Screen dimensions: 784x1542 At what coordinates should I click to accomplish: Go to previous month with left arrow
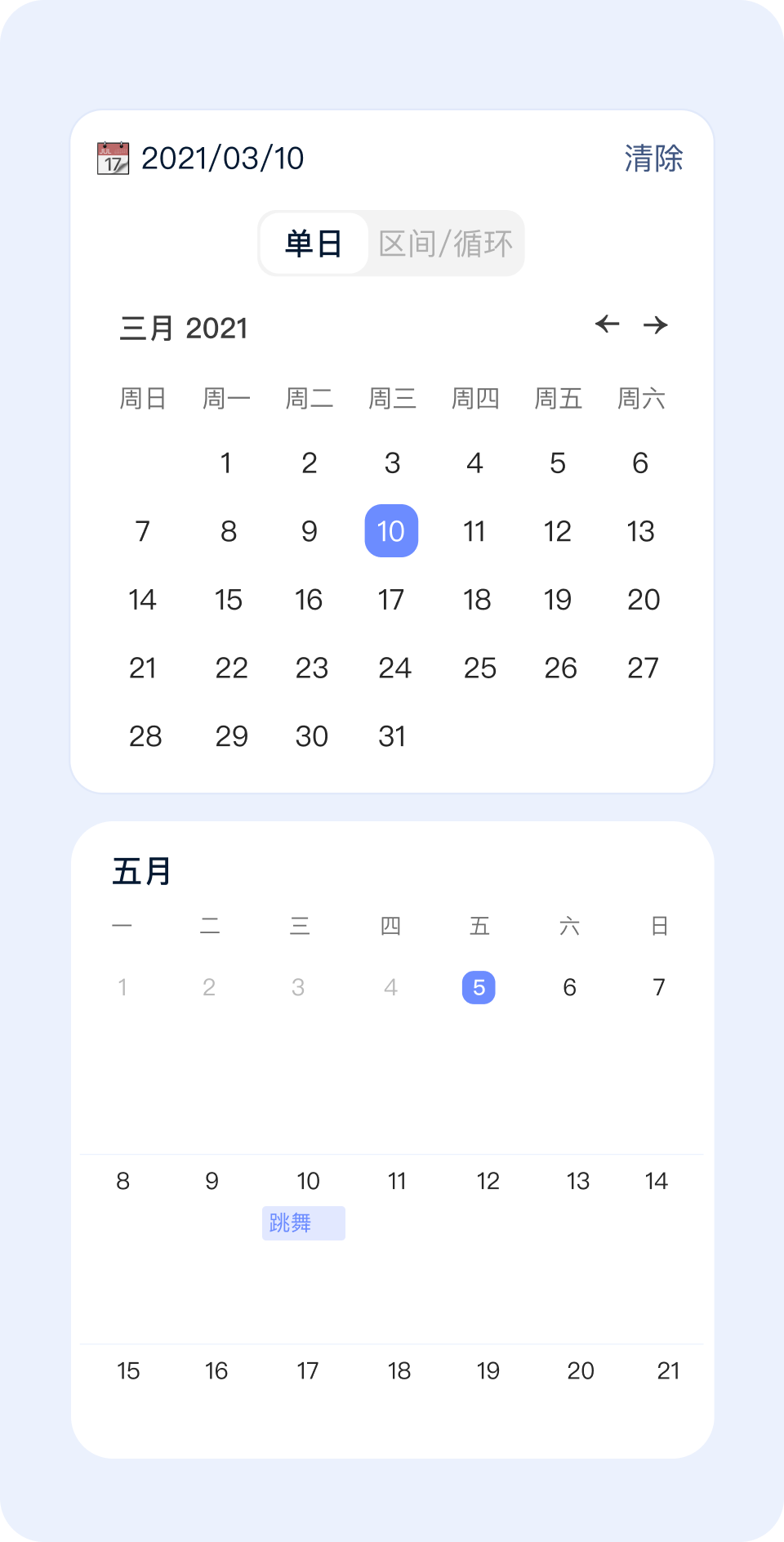tap(607, 324)
